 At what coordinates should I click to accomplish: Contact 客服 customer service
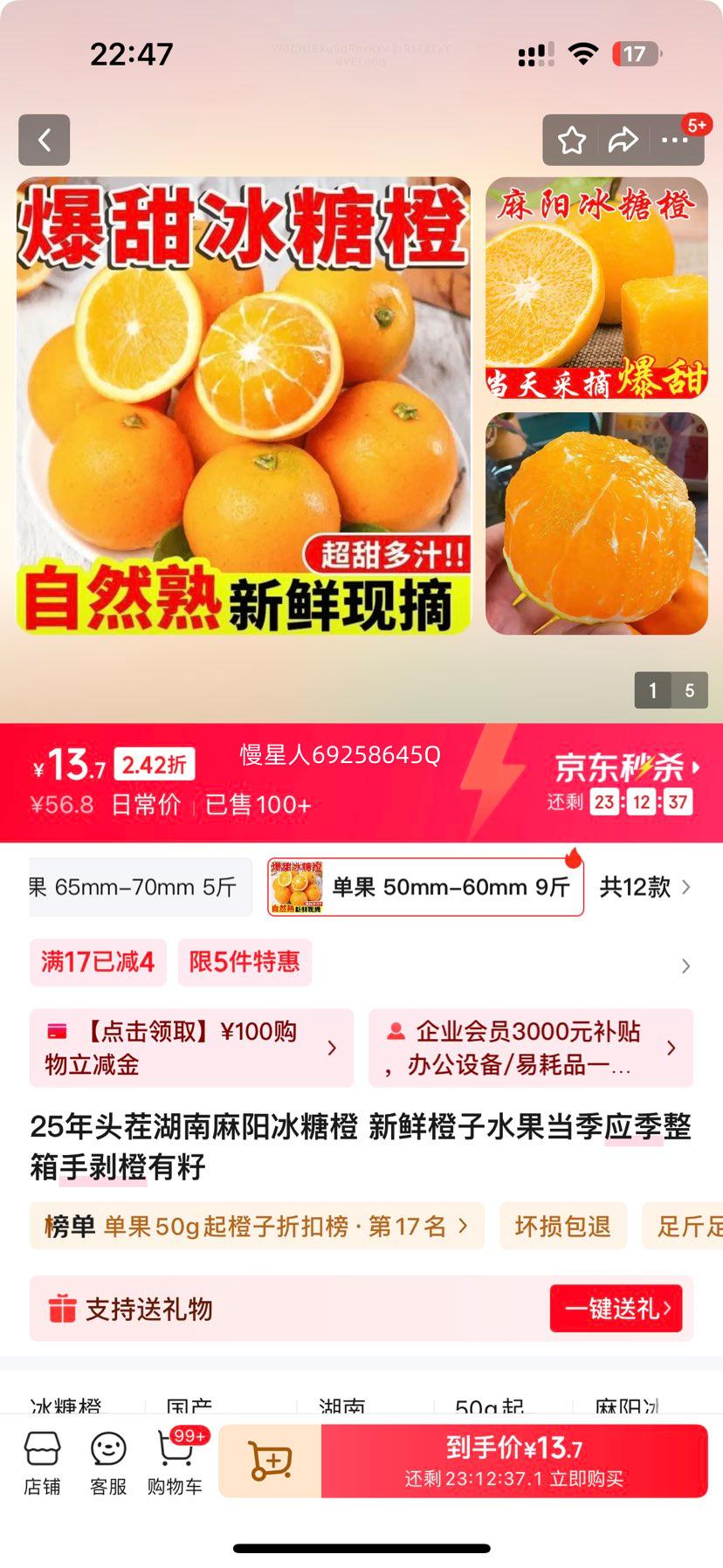click(108, 1463)
